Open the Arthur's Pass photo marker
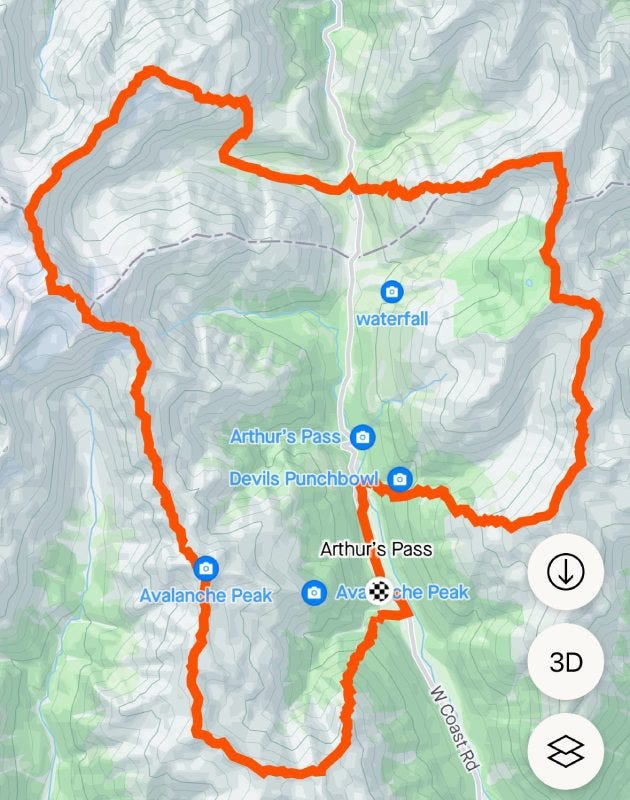The width and height of the screenshot is (630, 800). (362, 437)
